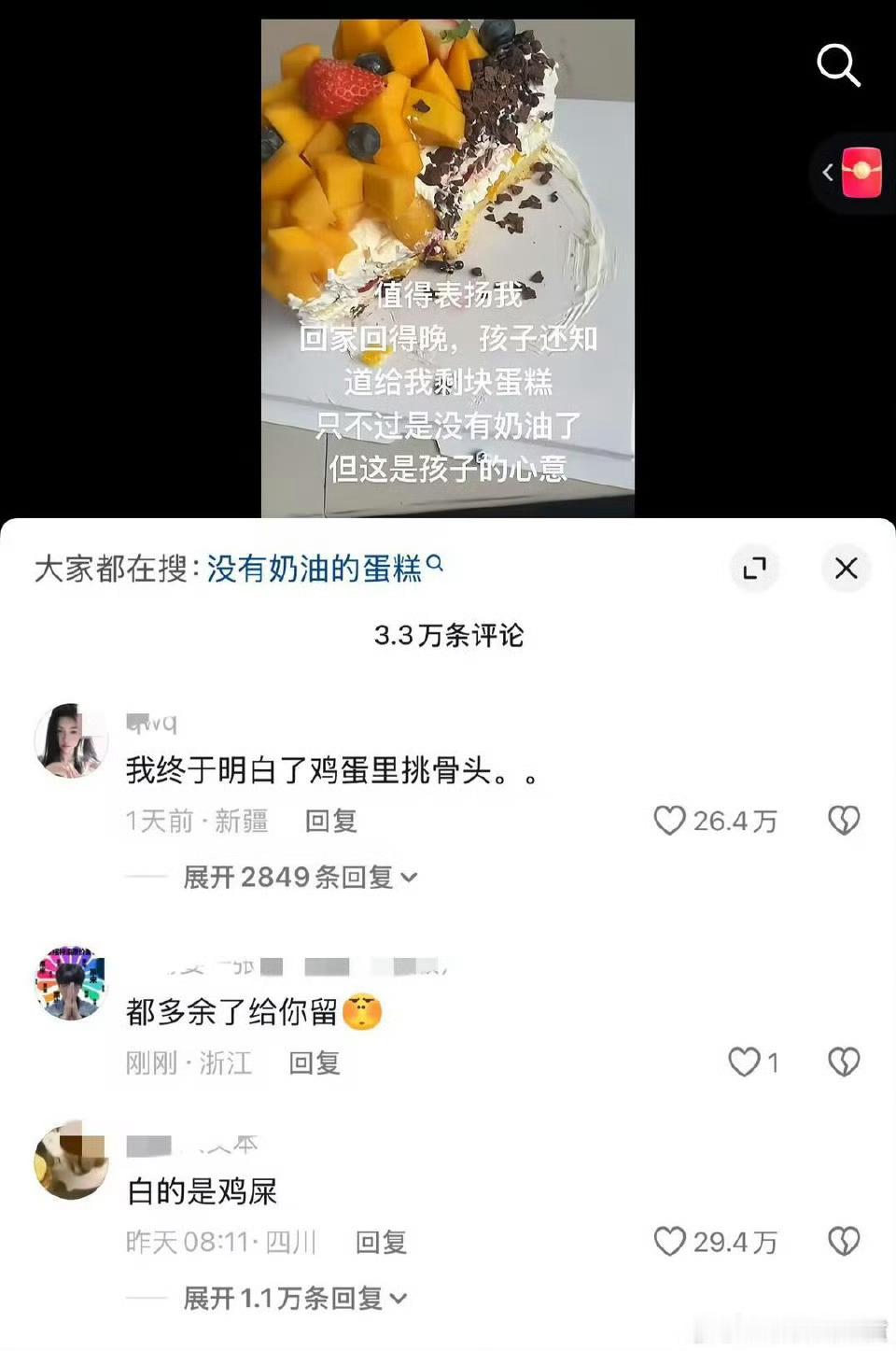This screenshot has width=896, height=1351.
Task: Dislike the 鸡蛋里挑骨头 comment
Action: [844, 820]
